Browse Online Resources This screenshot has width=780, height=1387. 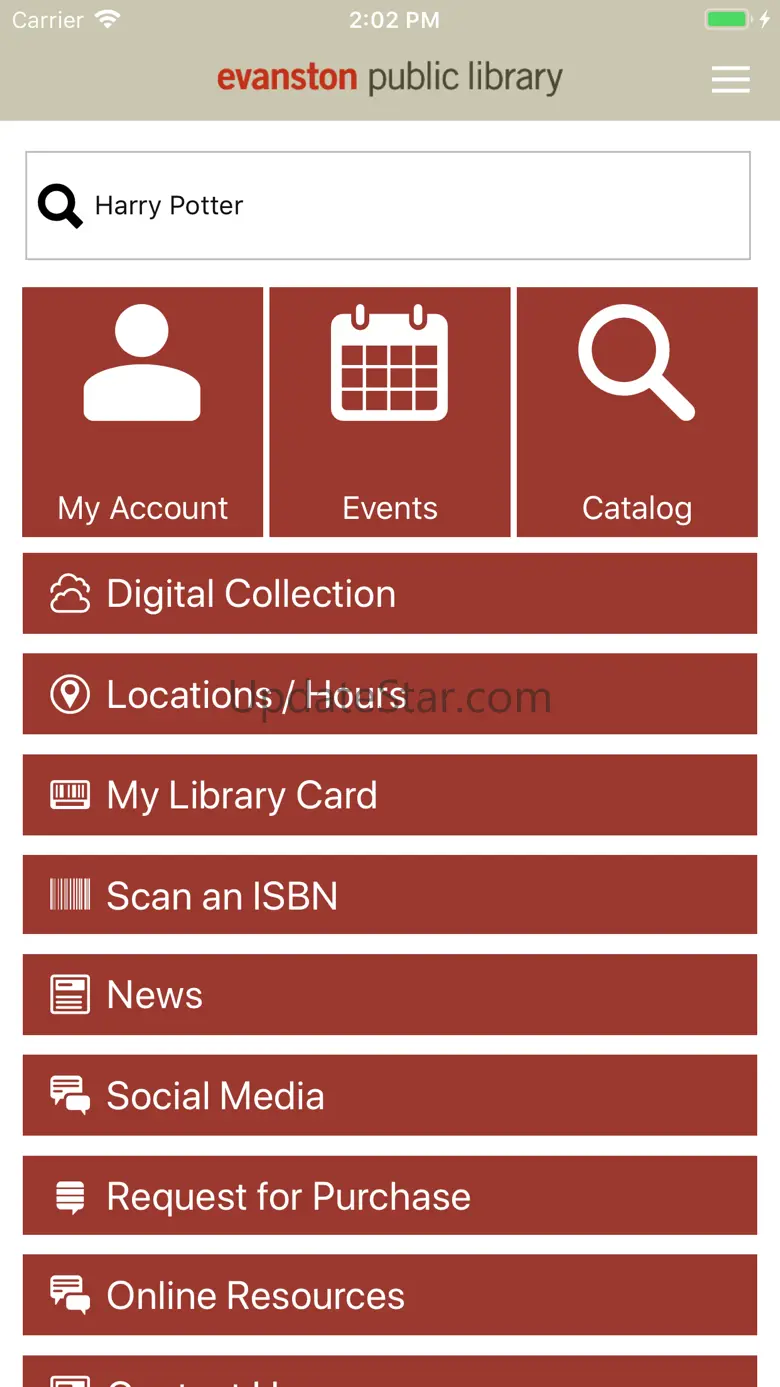[x=390, y=1296]
